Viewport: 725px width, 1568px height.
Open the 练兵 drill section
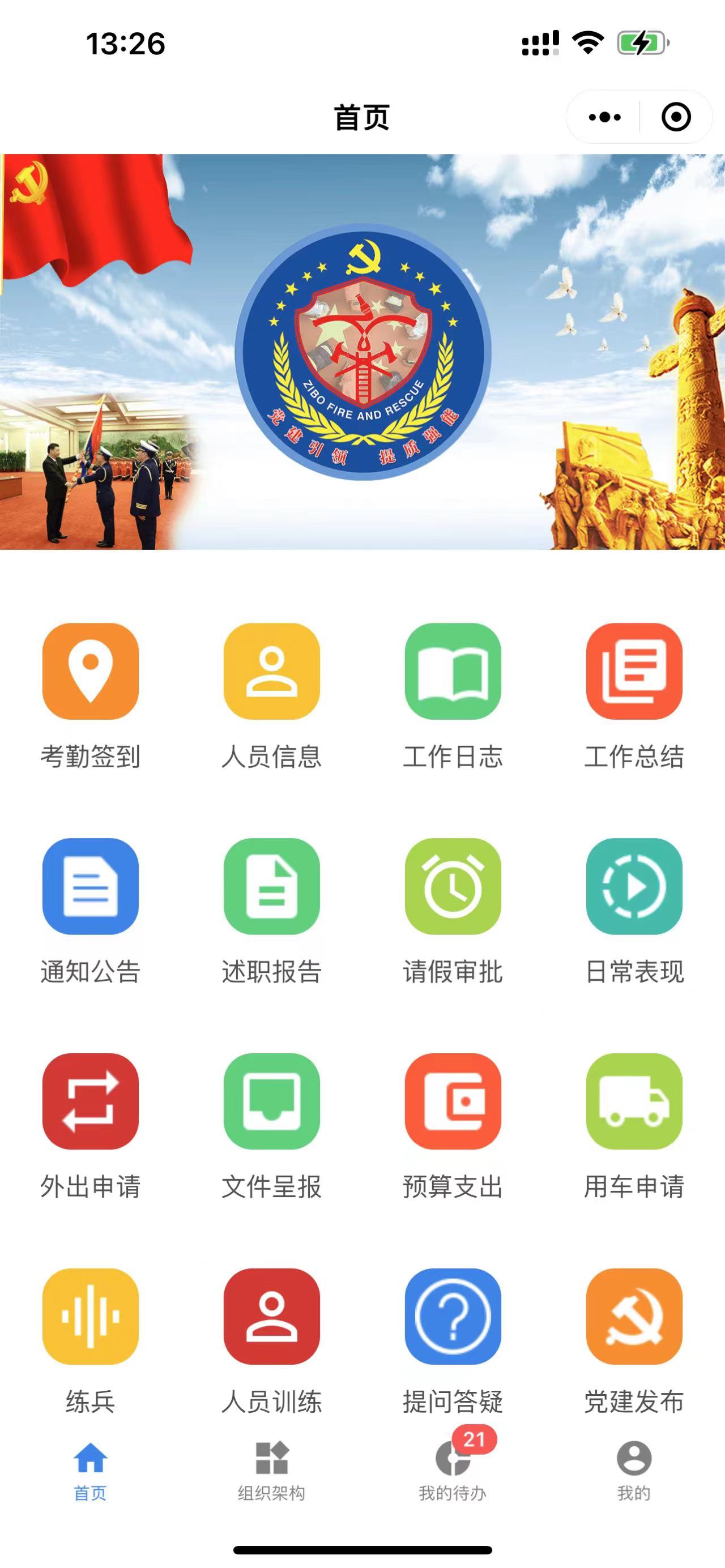tap(91, 1316)
